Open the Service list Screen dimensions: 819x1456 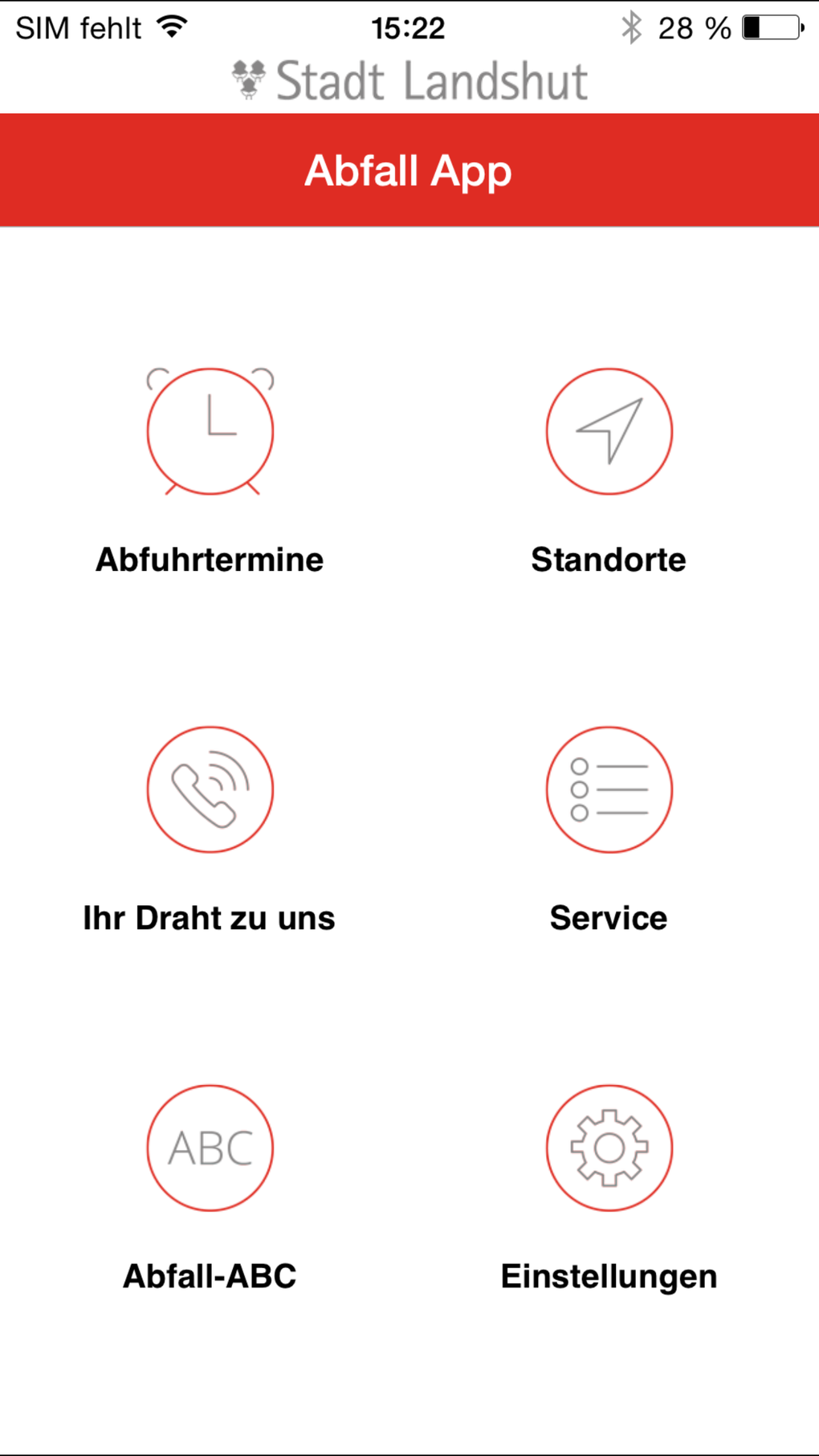(609, 790)
